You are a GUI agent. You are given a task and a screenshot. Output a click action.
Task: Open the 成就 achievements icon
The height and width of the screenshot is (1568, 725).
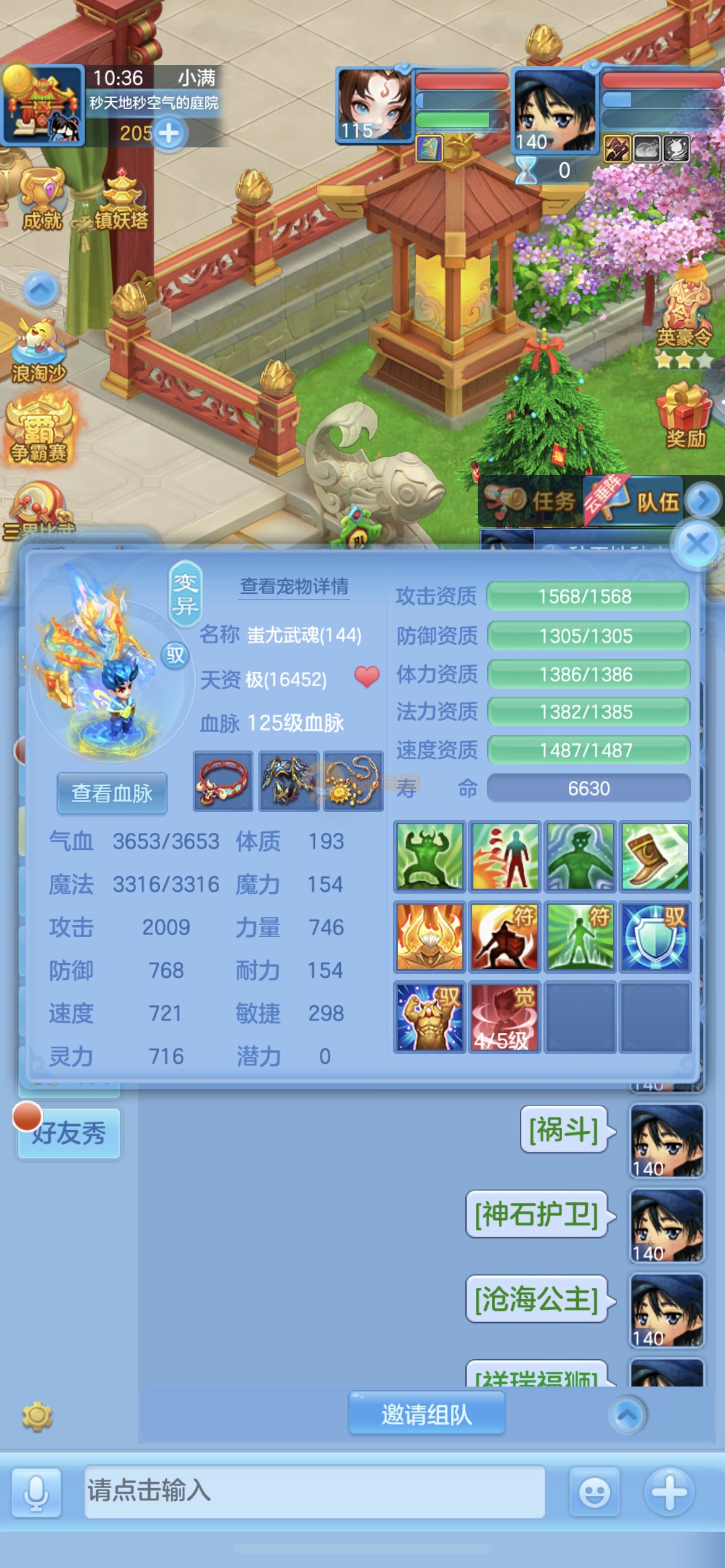point(42,199)
